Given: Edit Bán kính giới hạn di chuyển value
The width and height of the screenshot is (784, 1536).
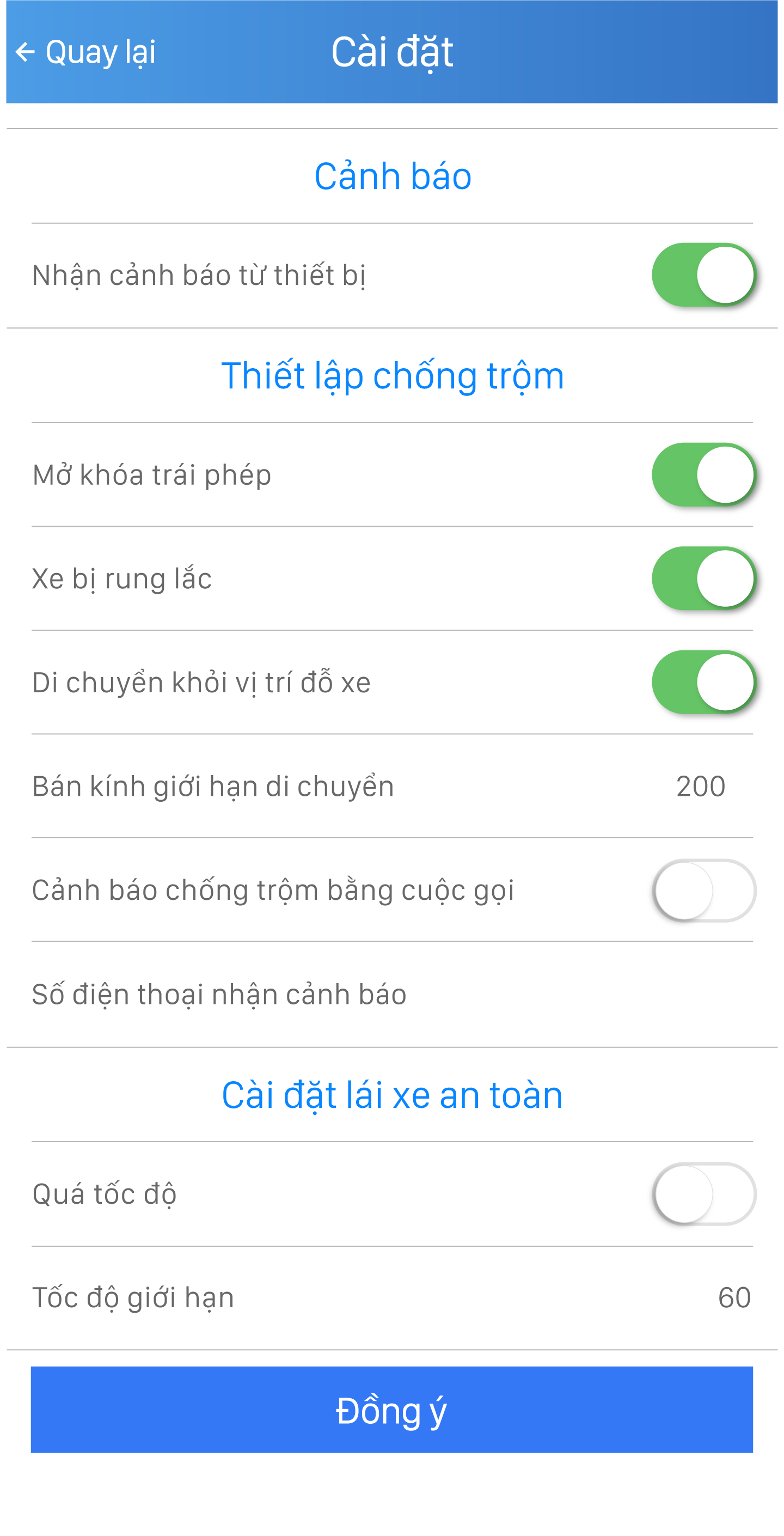Looking at the screenshot, I should coord(700,786).
